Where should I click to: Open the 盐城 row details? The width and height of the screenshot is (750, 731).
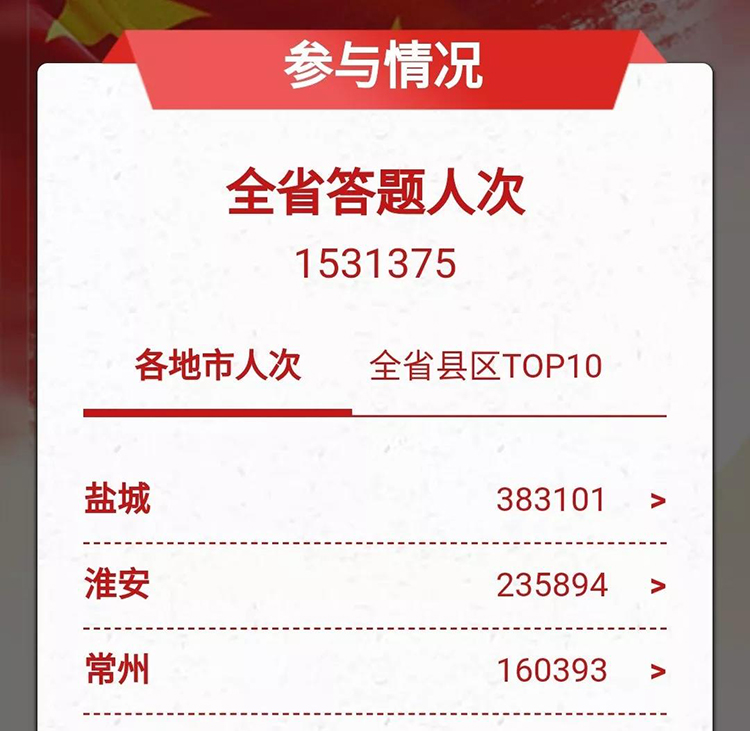point(657,500)
